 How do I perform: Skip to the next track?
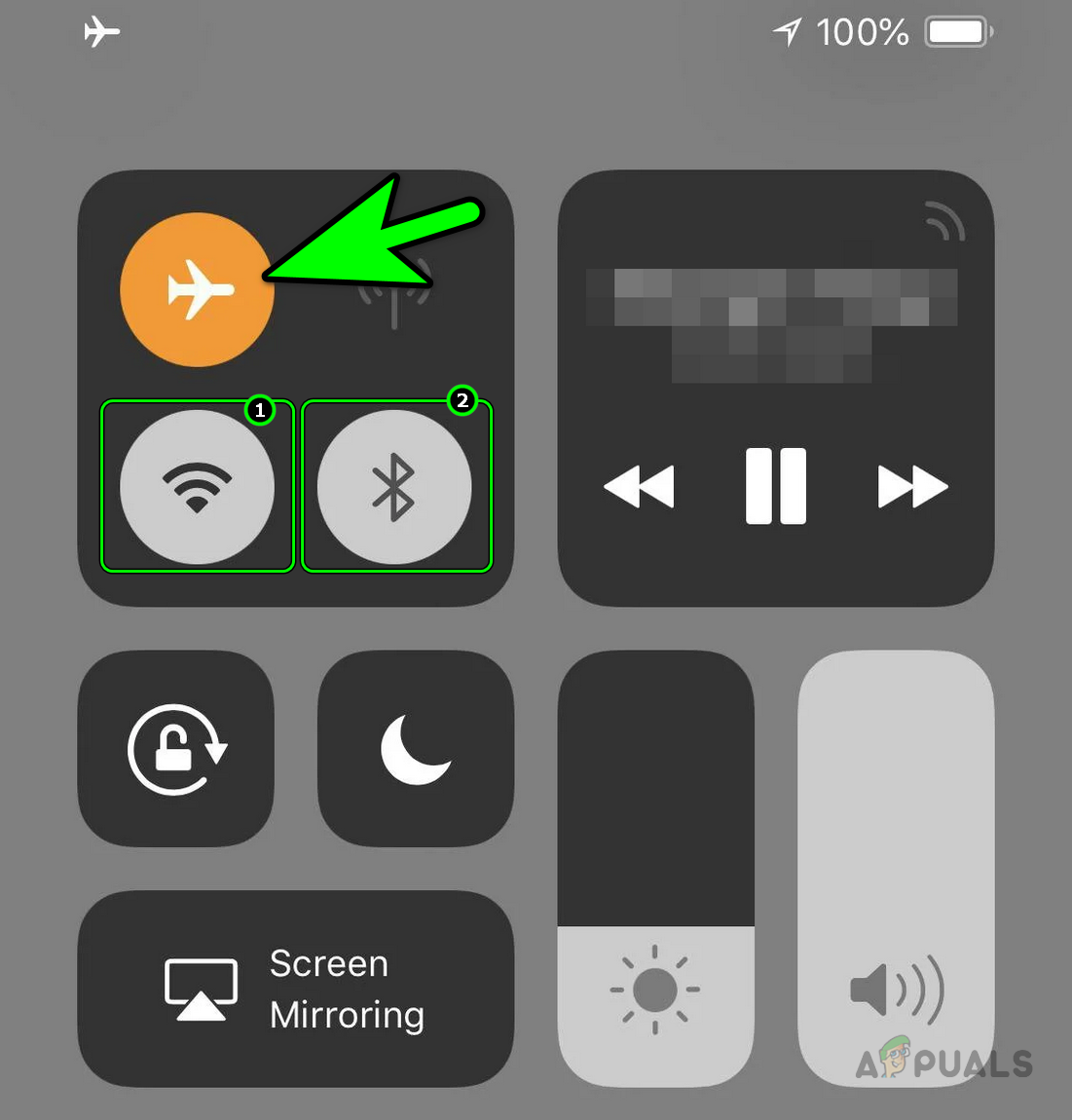point(912,487)
